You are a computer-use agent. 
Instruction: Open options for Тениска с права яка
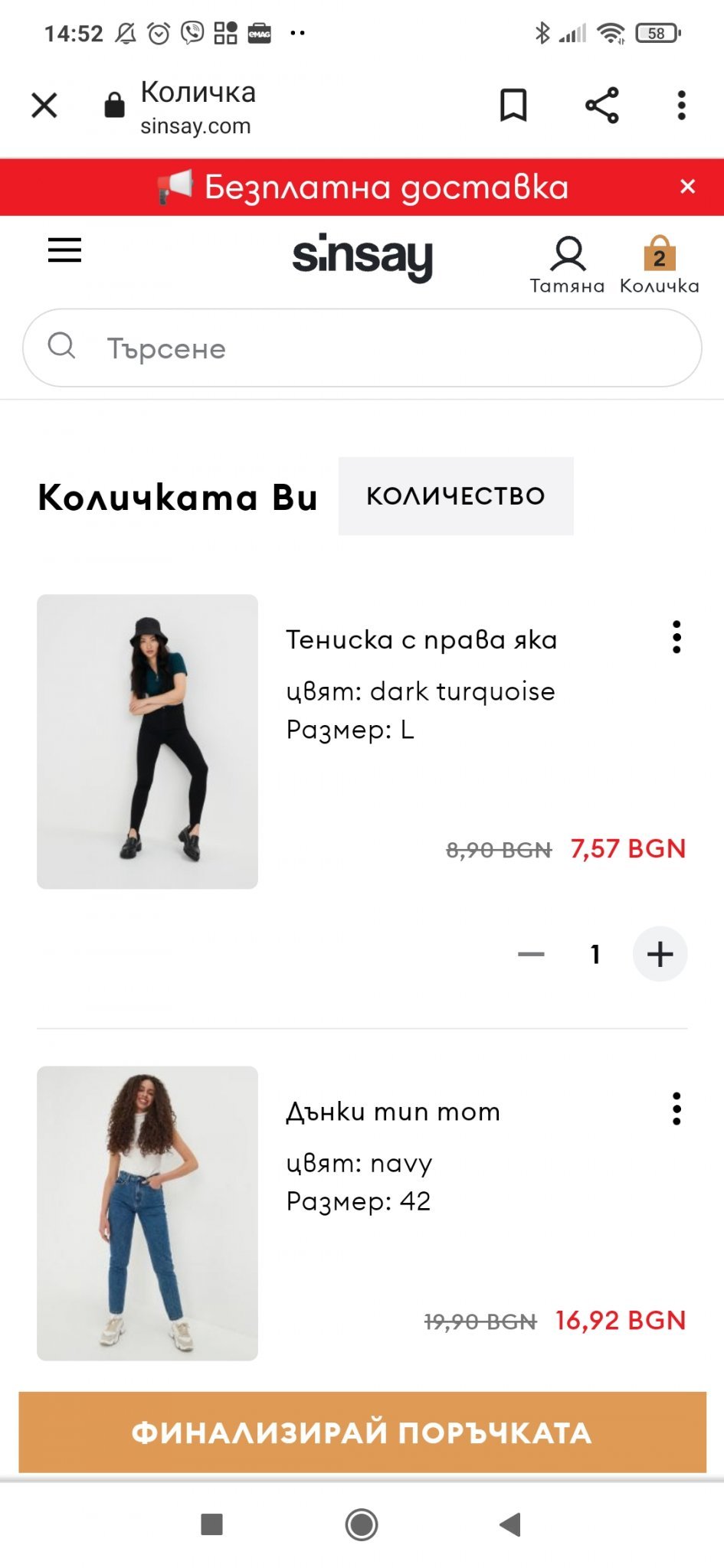676,637
